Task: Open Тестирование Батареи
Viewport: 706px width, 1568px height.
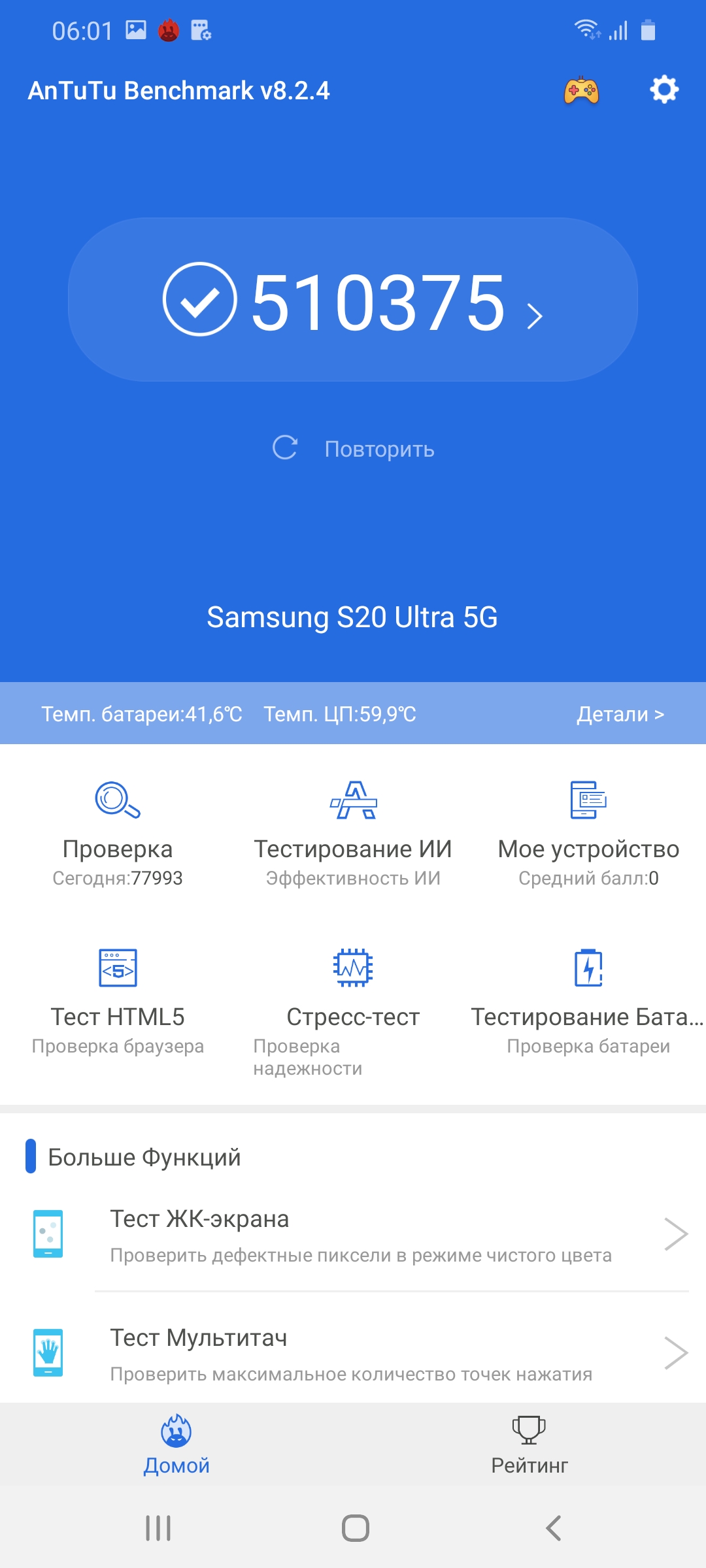Action: pos(588,1000)
